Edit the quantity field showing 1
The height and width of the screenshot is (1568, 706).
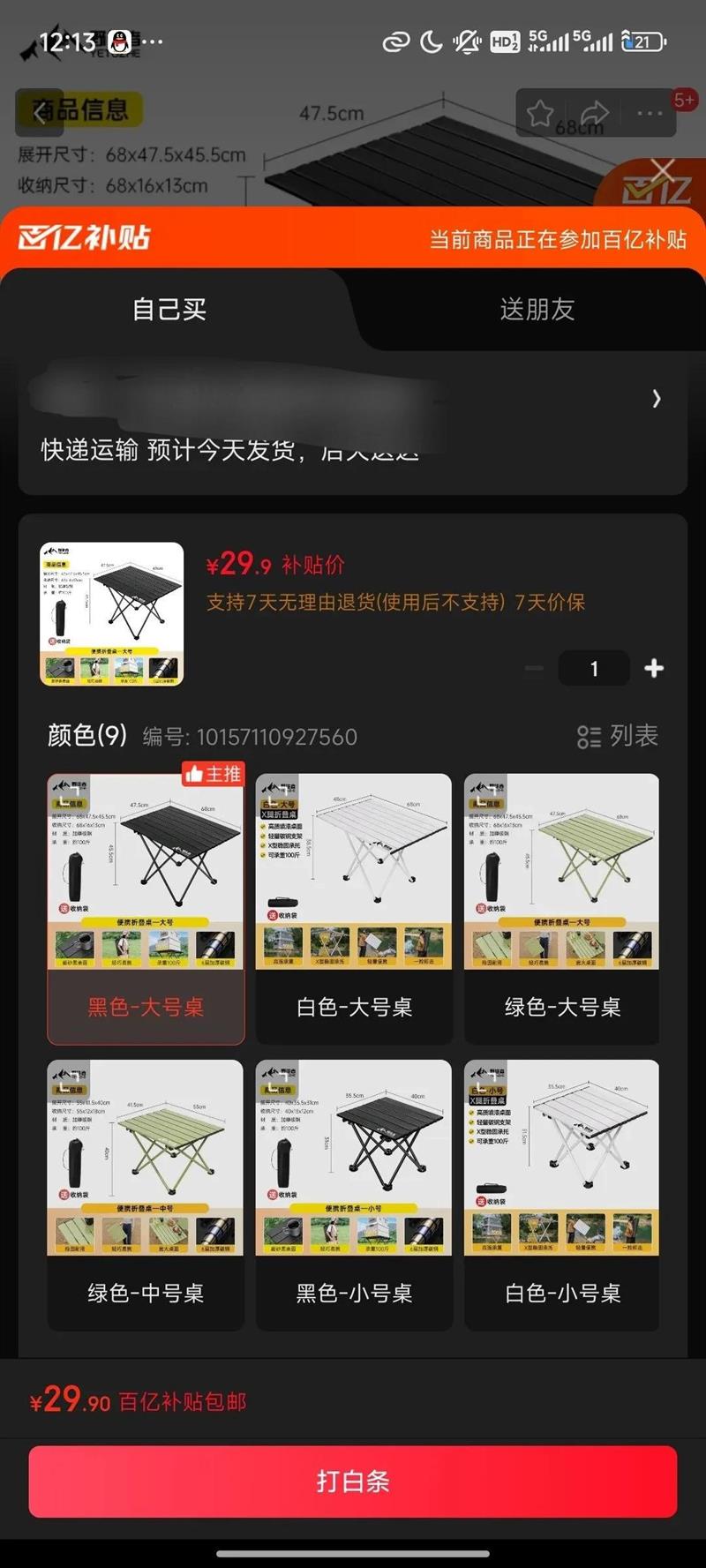[594, 669]
